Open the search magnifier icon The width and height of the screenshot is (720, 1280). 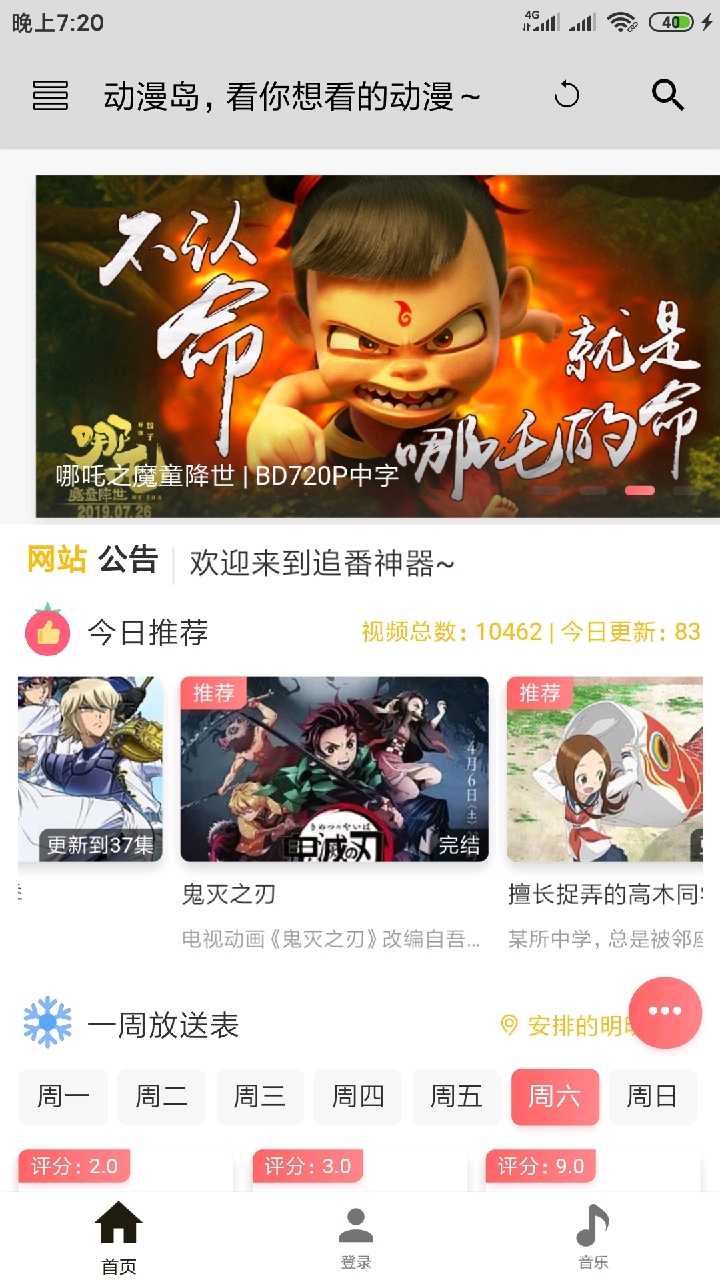click(x=667, y=95)
